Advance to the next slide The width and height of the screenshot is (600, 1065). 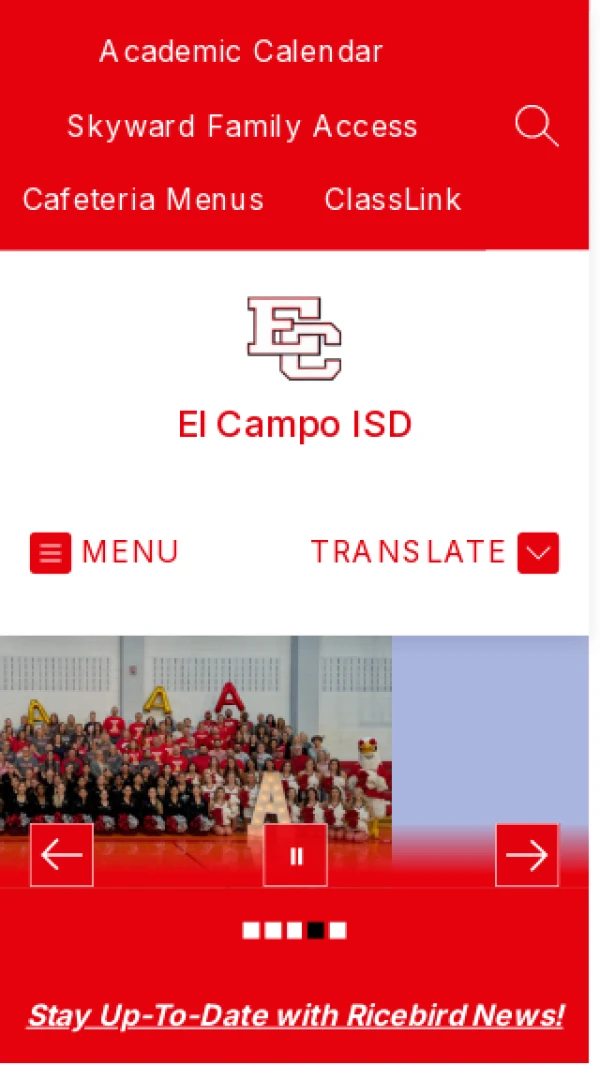527,855
